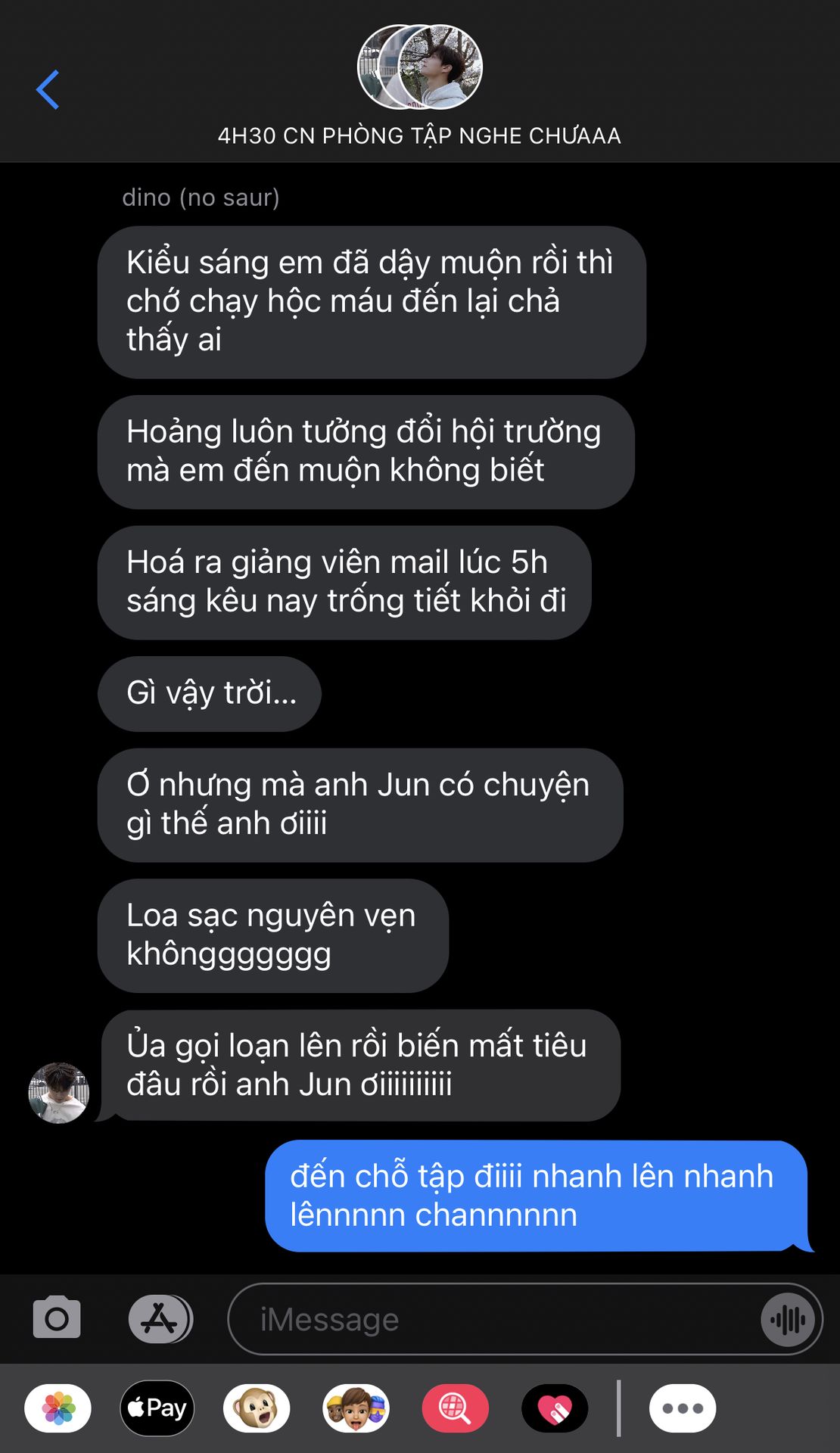Open the camera to take a photo

coord(57,1318)
